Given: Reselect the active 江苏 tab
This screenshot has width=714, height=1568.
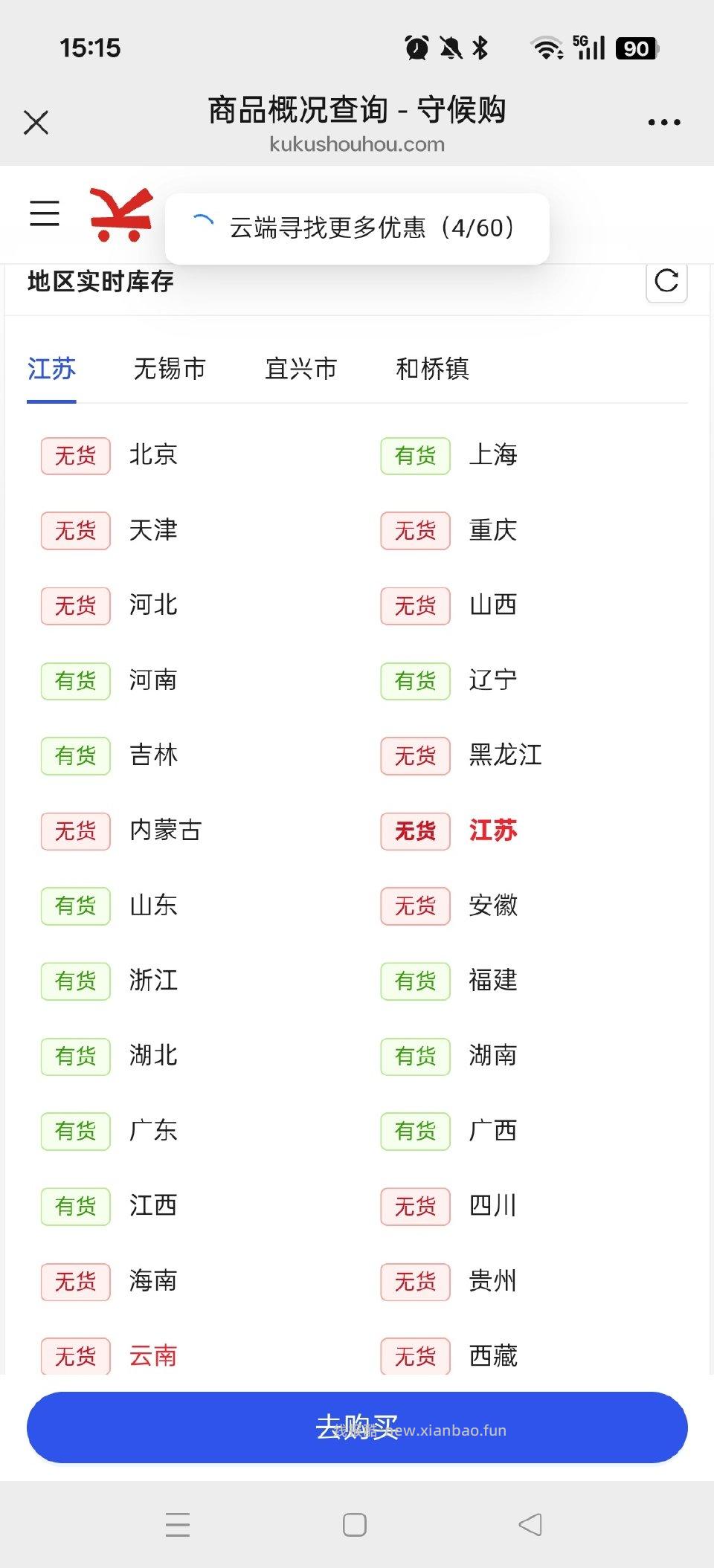Looking at the screenshot, I should tap(51, 369).
